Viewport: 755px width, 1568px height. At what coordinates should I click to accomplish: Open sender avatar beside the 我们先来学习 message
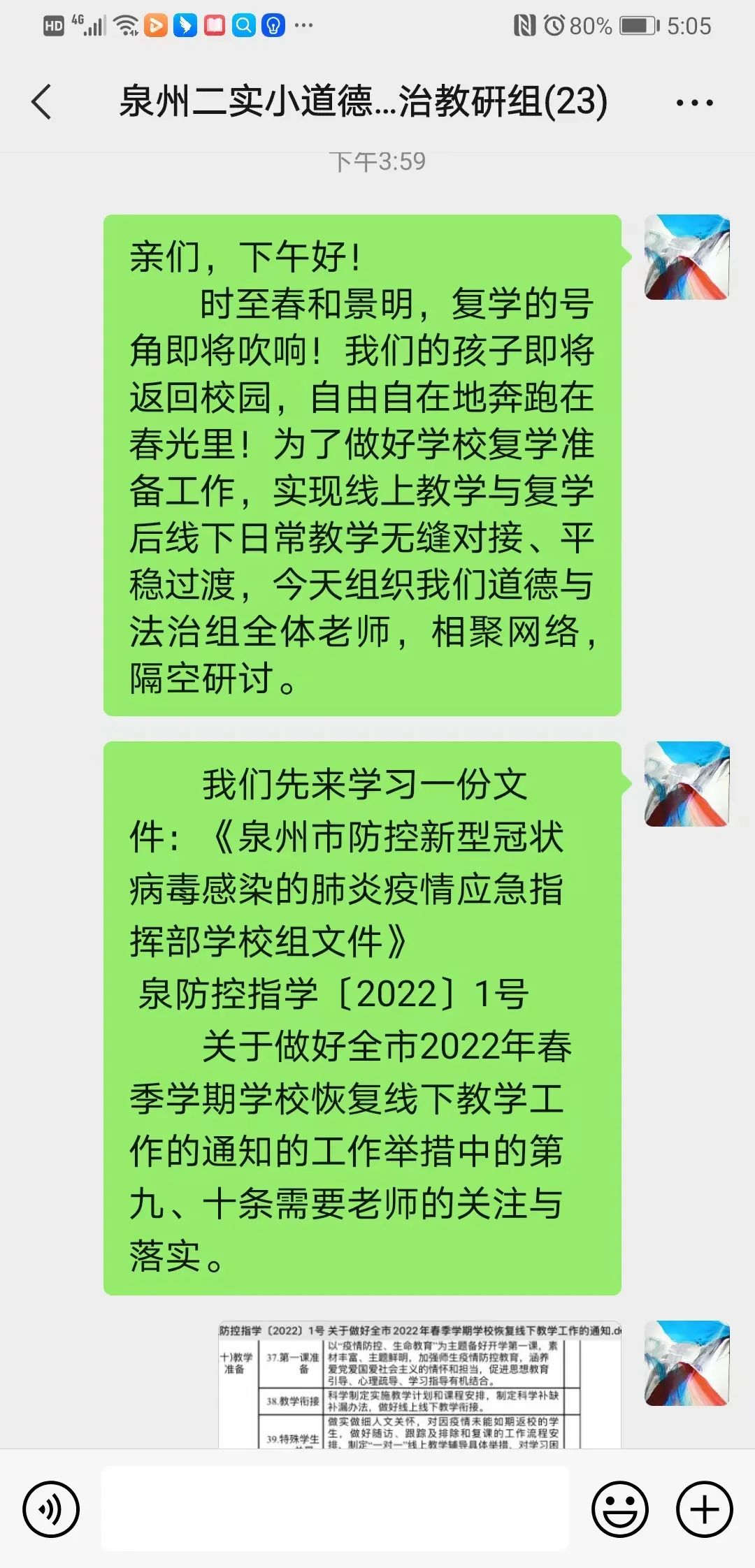[x=686, y=784]
